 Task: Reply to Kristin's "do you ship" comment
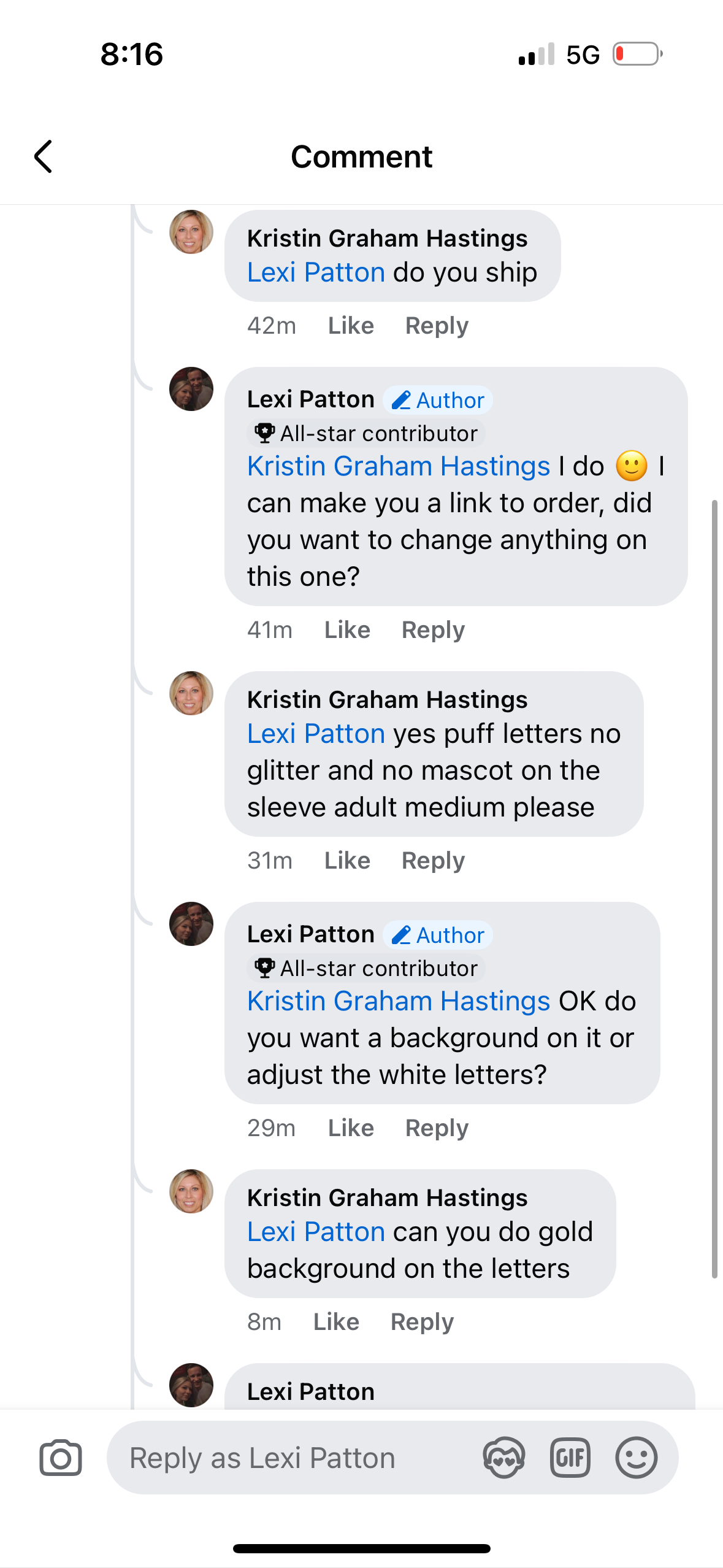437,325
